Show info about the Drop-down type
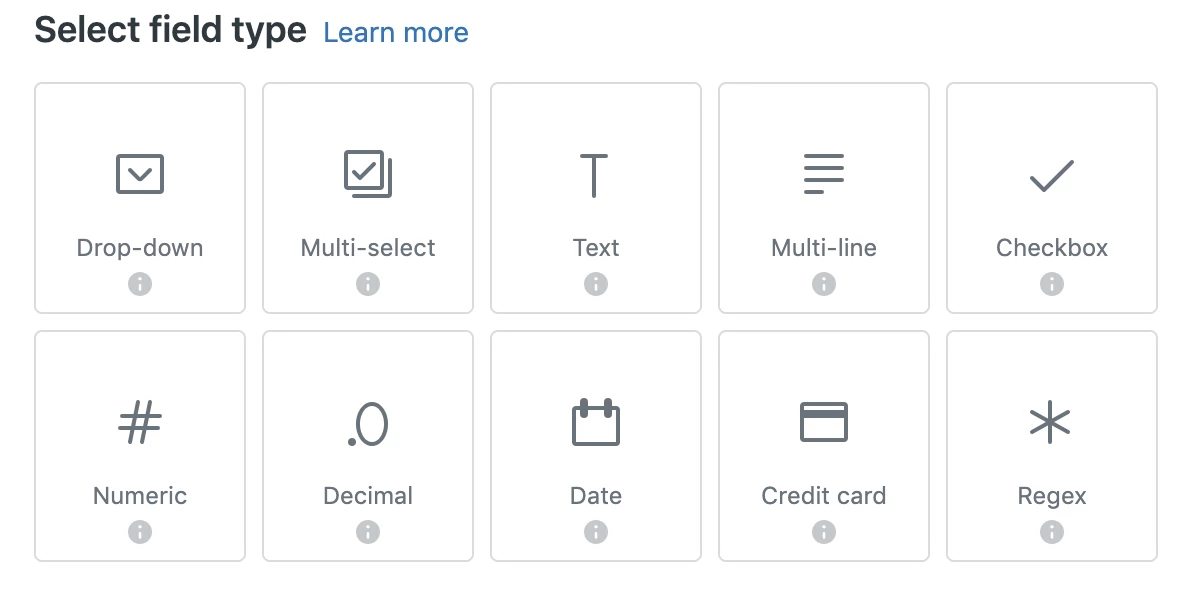 point(140,284)
